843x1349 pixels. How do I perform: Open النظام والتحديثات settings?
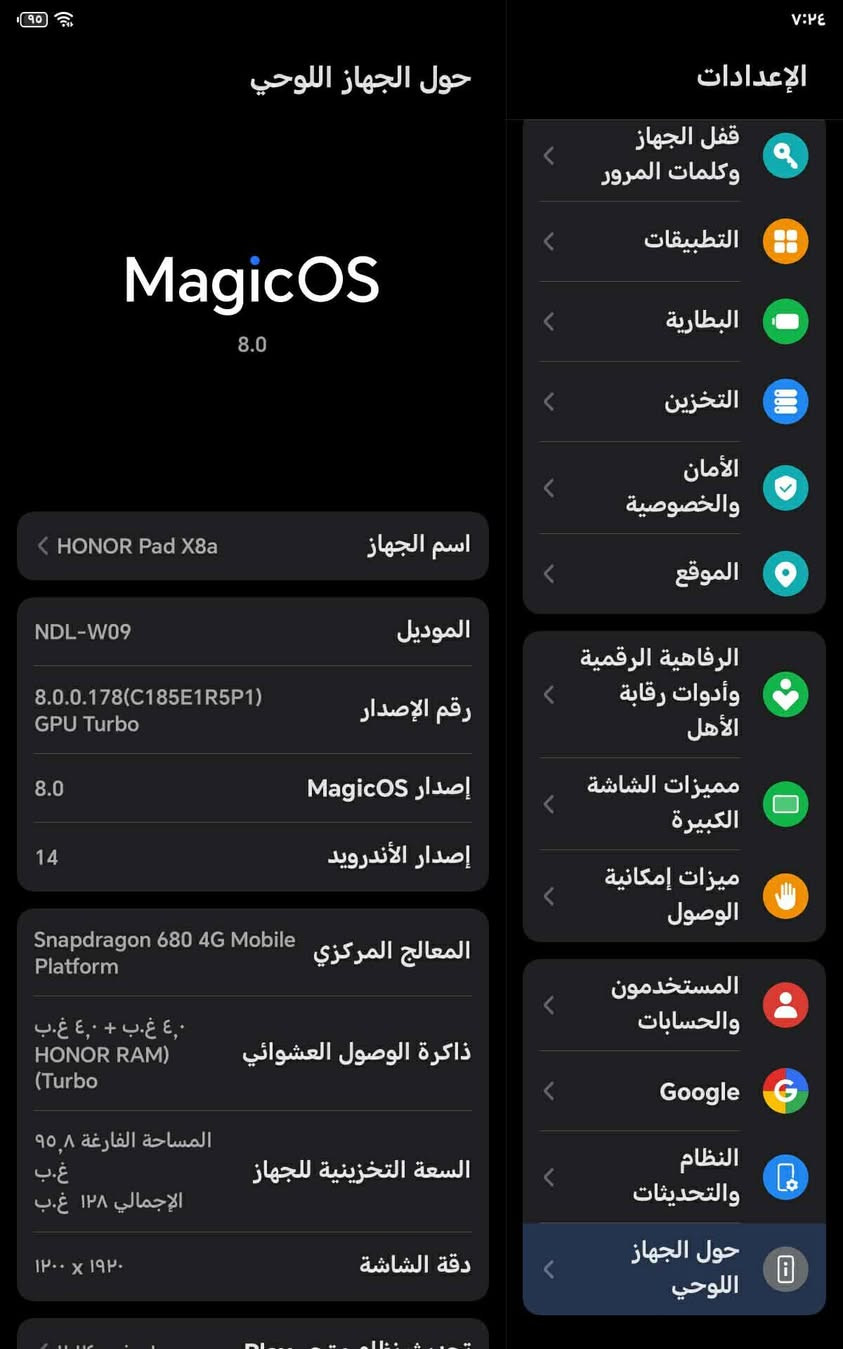672,1176
